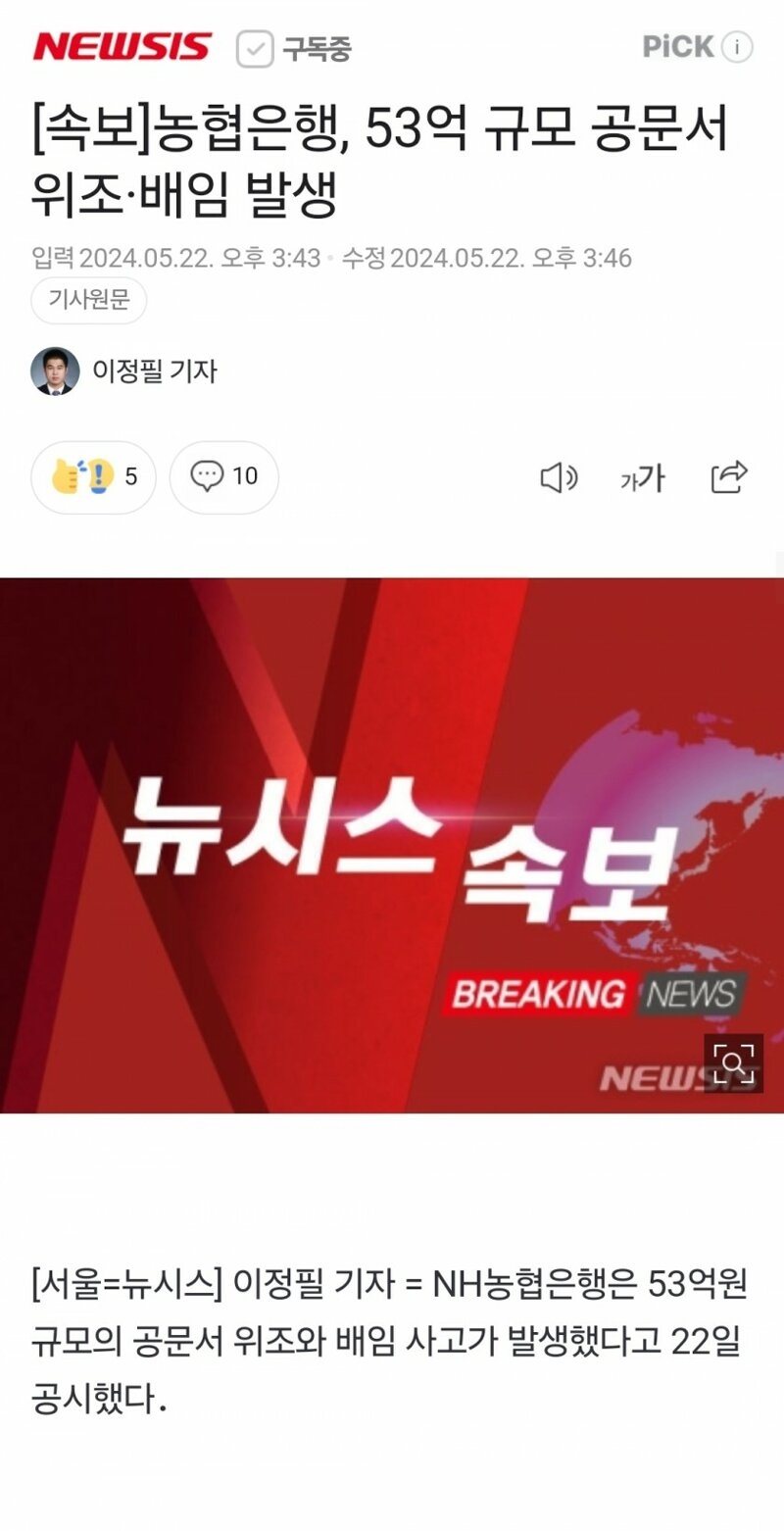Open the 기사원문 original article link
Screen dimensions: 784x1531
click(x=89, y=301)
